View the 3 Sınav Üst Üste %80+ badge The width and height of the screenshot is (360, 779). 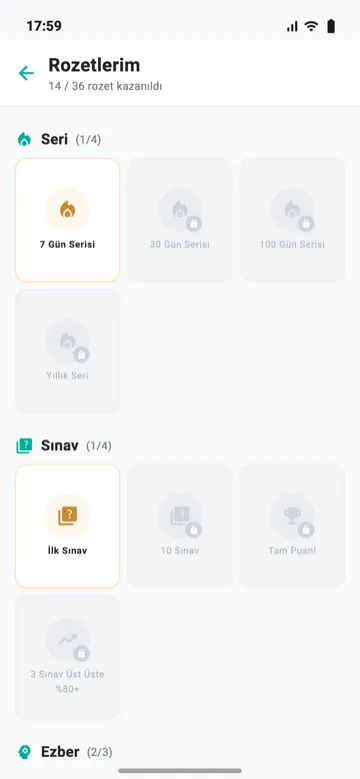tap(68, 657)
